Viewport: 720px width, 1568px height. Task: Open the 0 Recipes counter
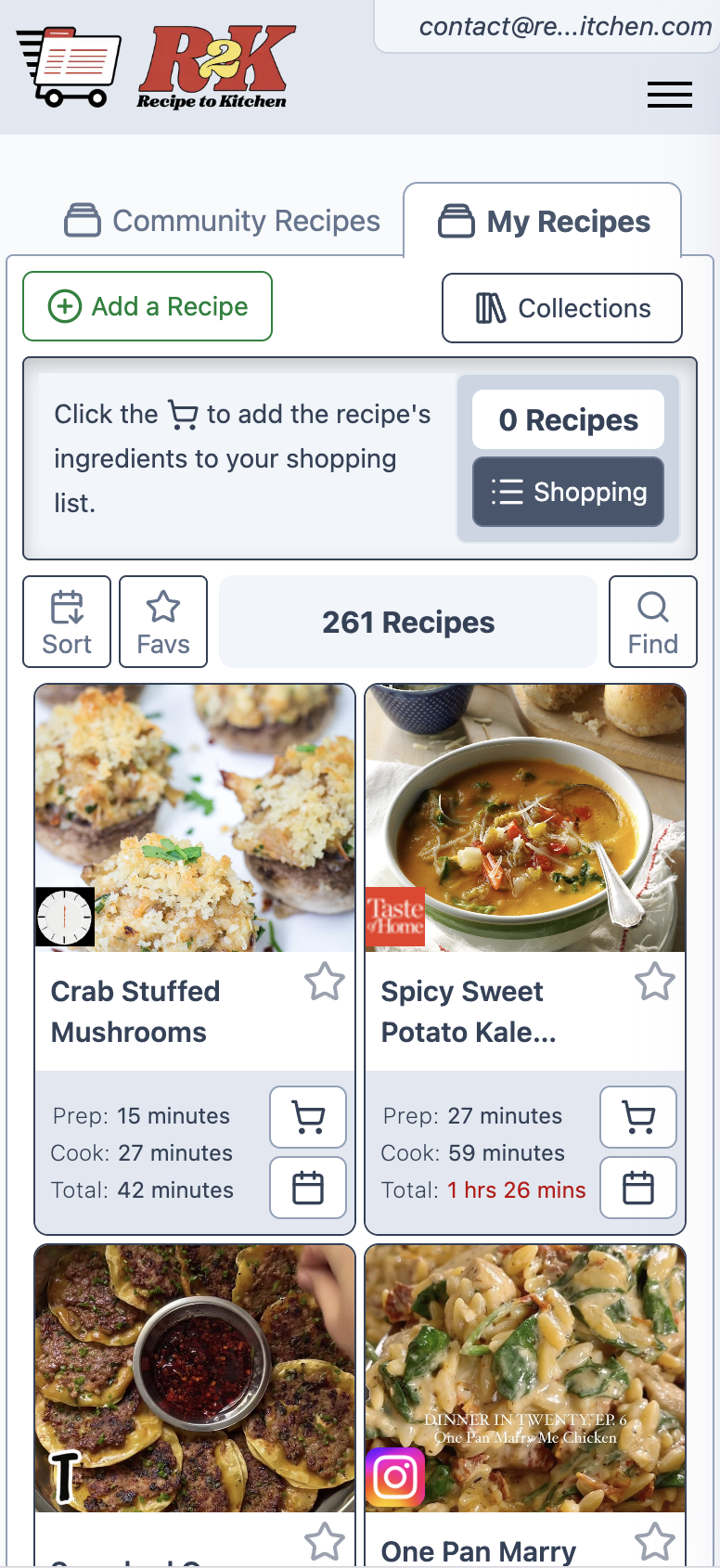[567, 419]
